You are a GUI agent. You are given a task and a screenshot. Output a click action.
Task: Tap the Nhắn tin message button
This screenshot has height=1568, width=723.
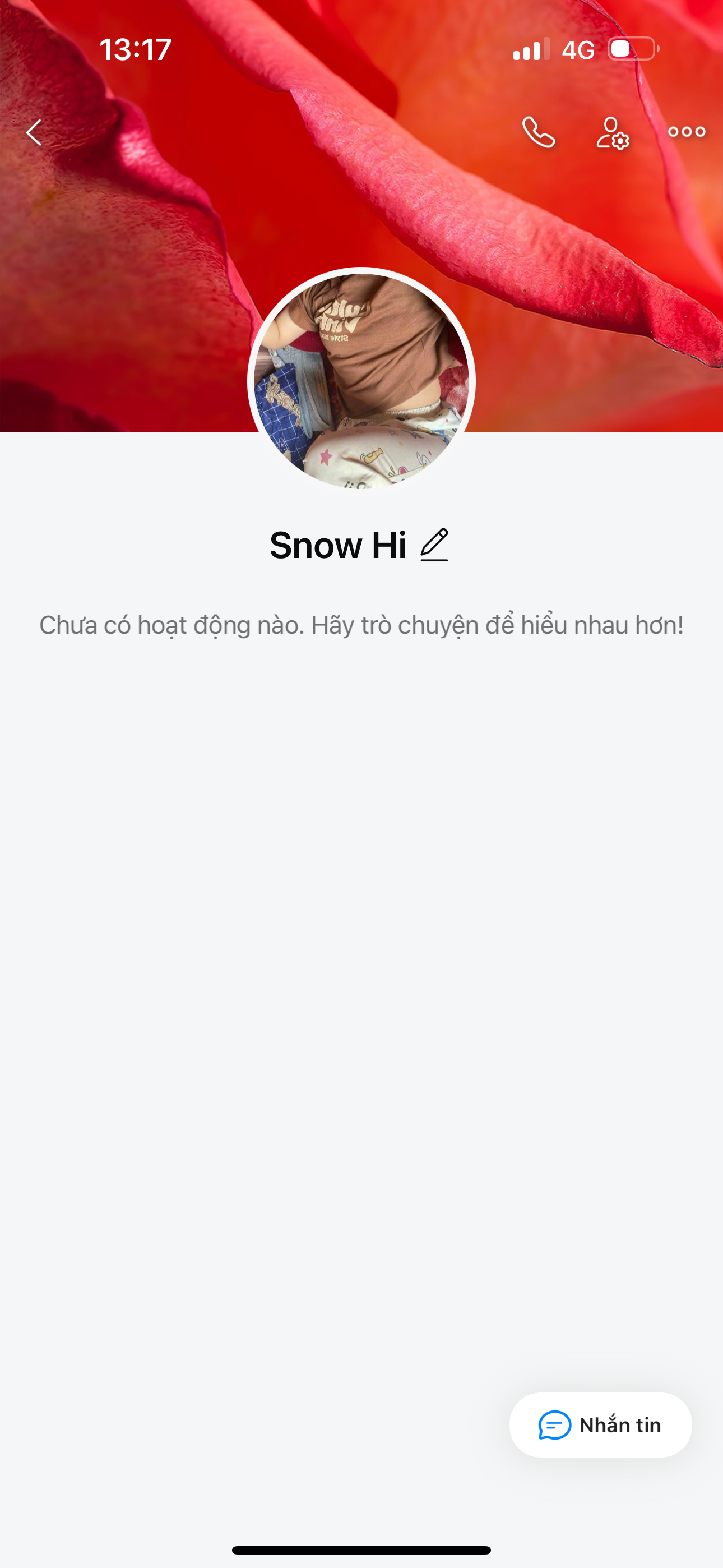[600, 1425]
